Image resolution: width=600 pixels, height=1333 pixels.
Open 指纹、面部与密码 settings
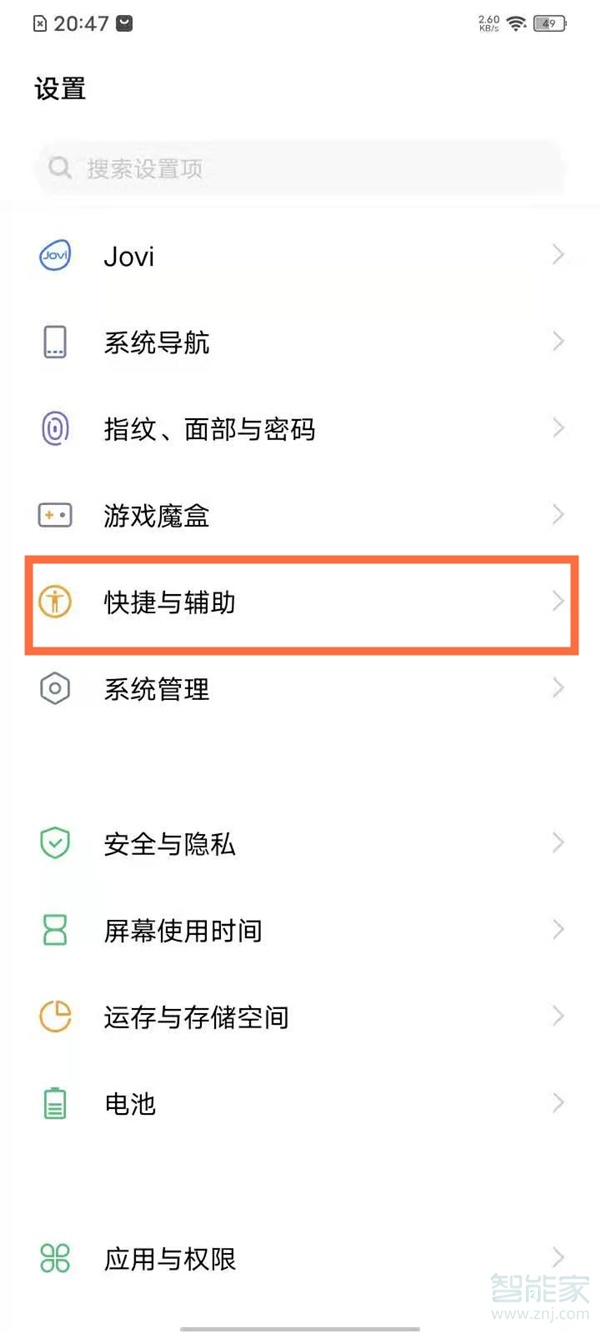[x=300, y=430]
